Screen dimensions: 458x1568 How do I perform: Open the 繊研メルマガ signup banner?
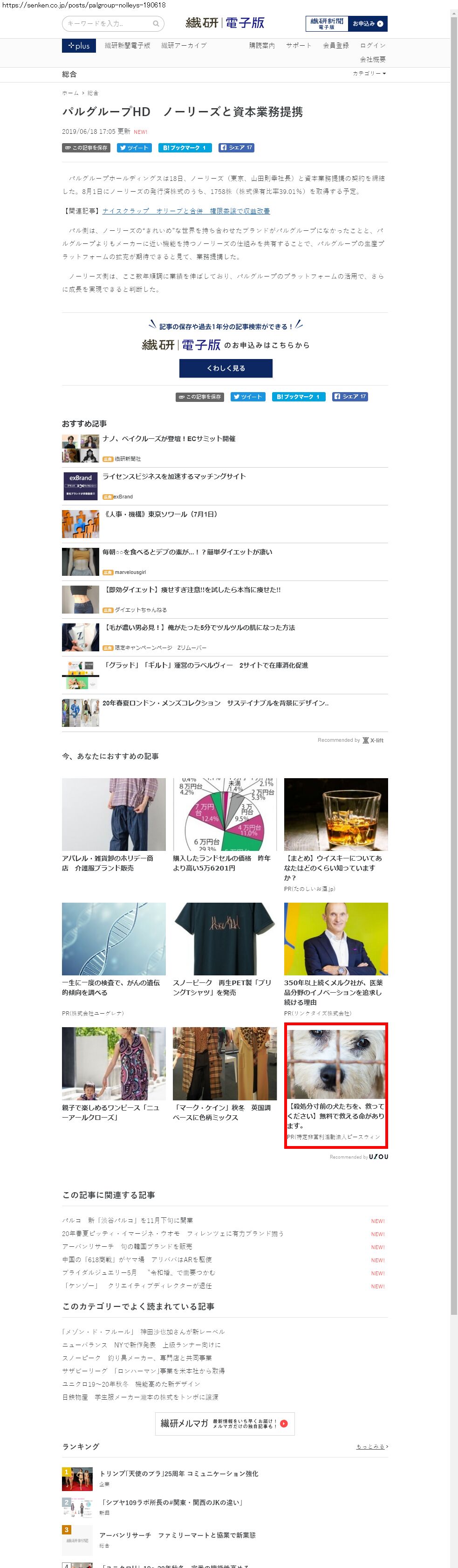(x=225, y=1424)
